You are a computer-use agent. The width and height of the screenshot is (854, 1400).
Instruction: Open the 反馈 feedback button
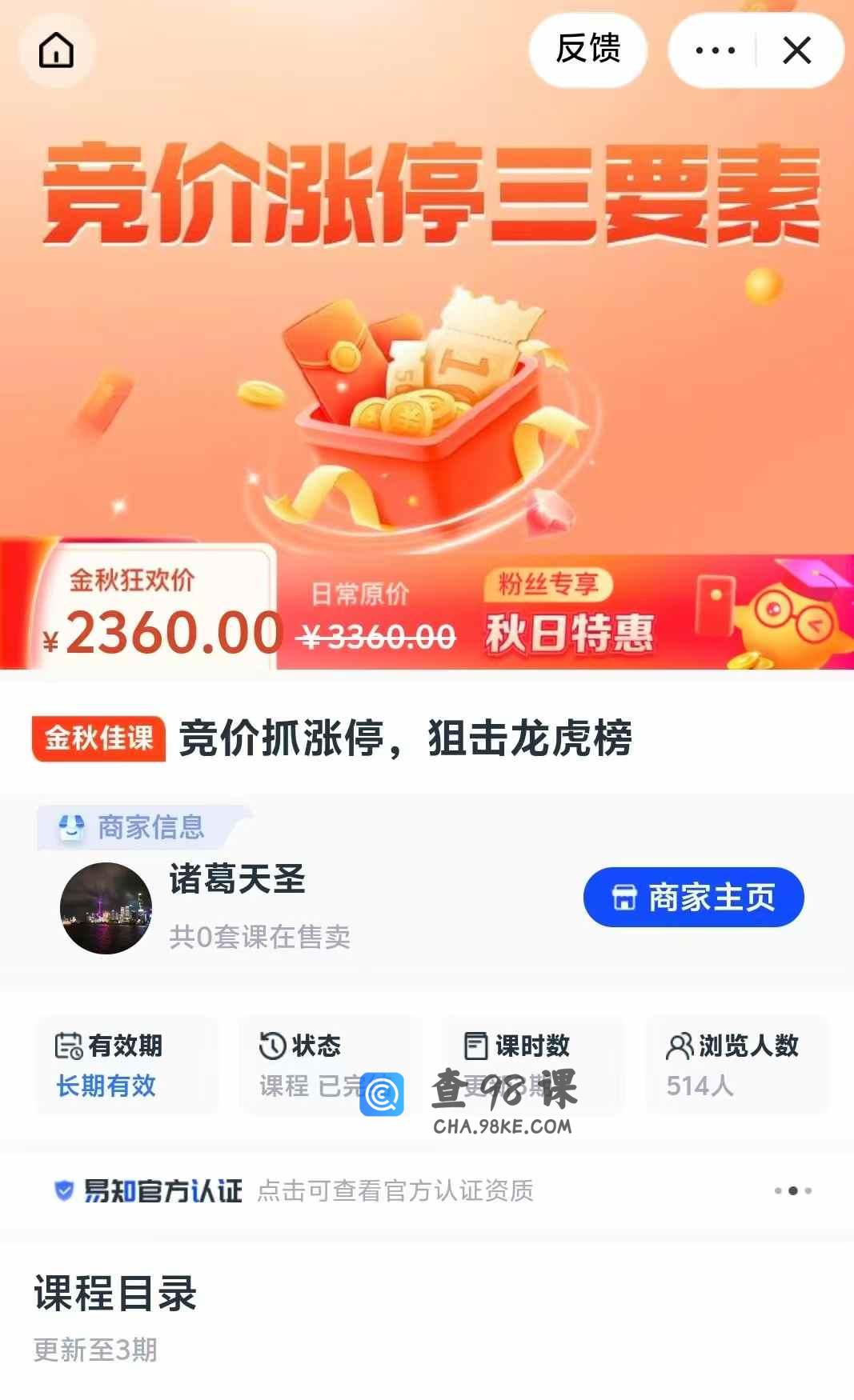pyautogui.click(x=588, y=50)
